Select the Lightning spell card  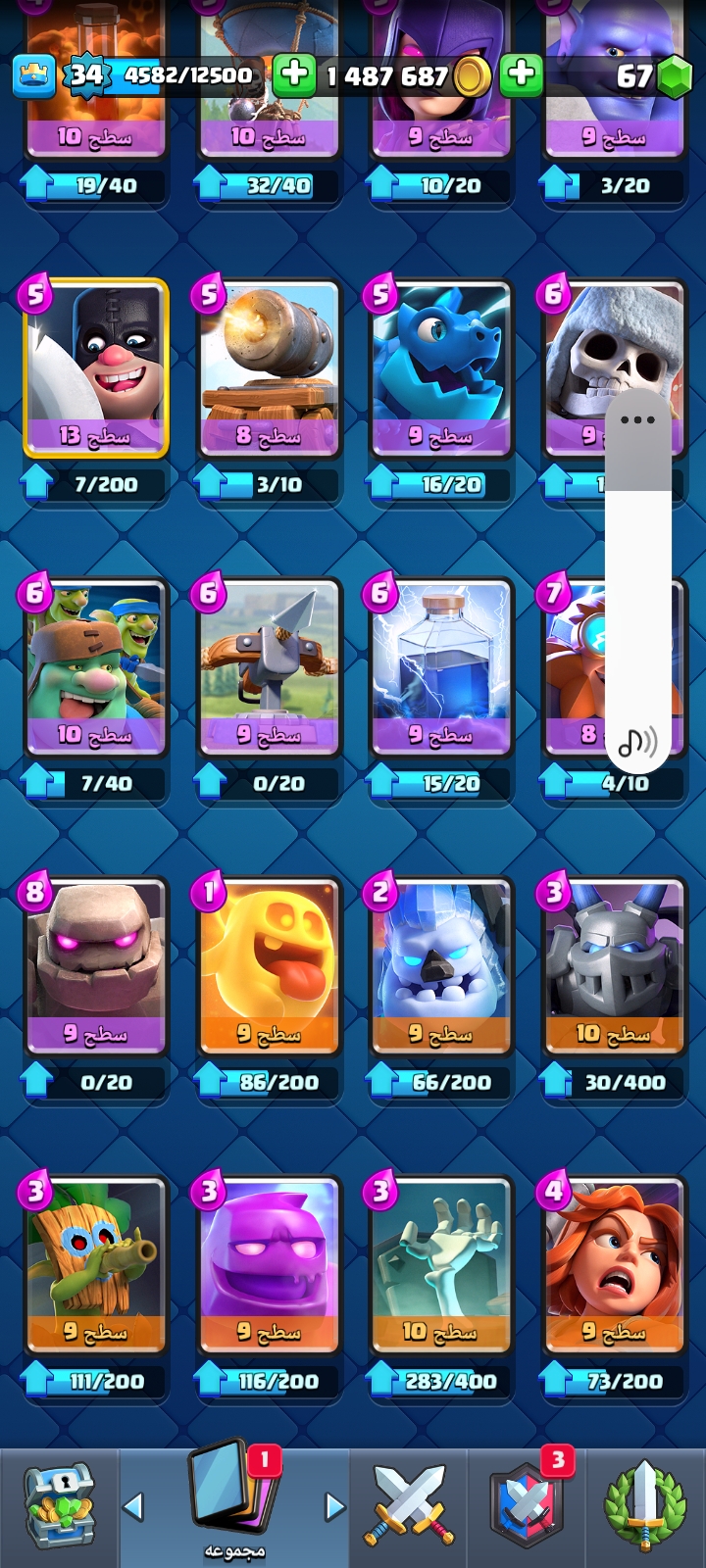pyautogui.click(x=441, y=666)
